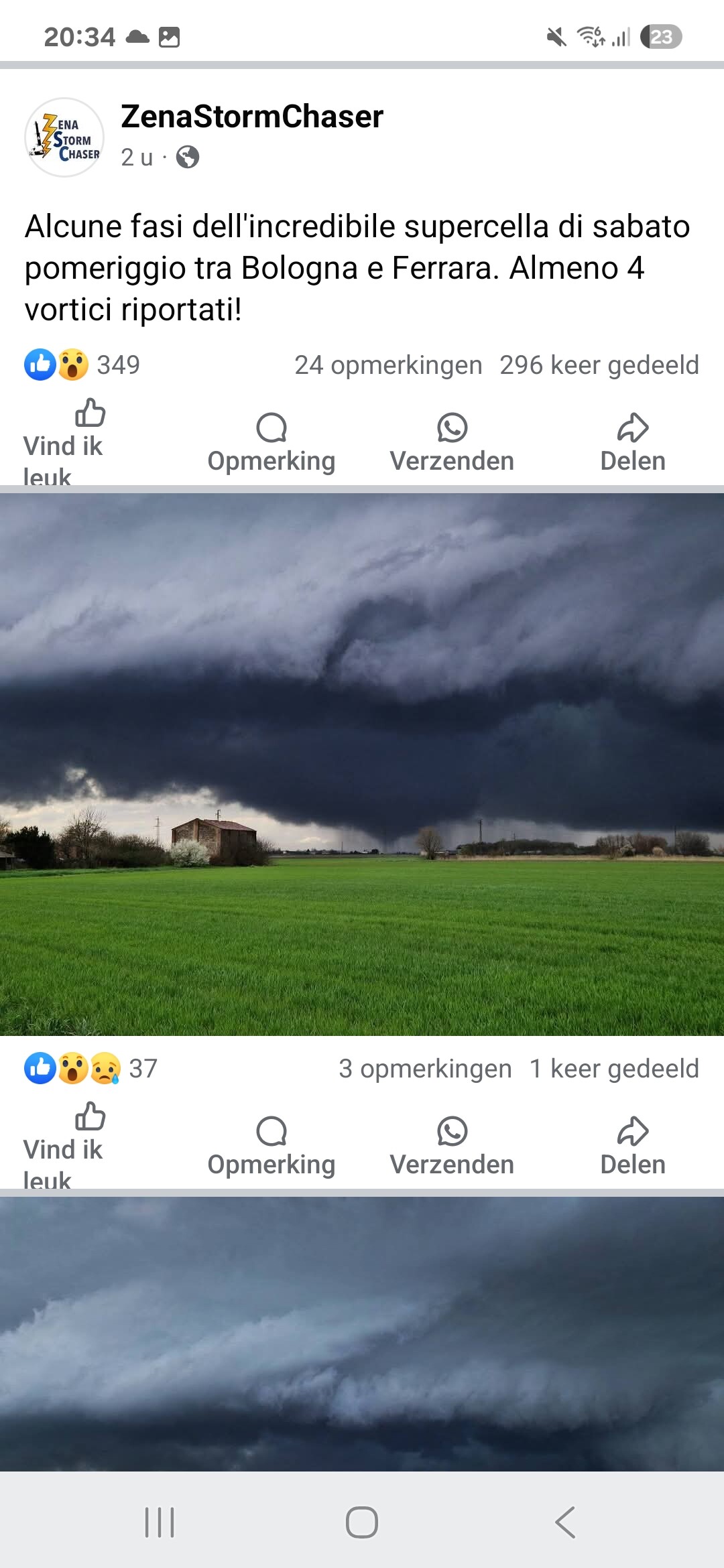This screenshot has height=1568, width=724.
Task: Comment on the photo with 3 opmerkingen
Action: 271,1147
